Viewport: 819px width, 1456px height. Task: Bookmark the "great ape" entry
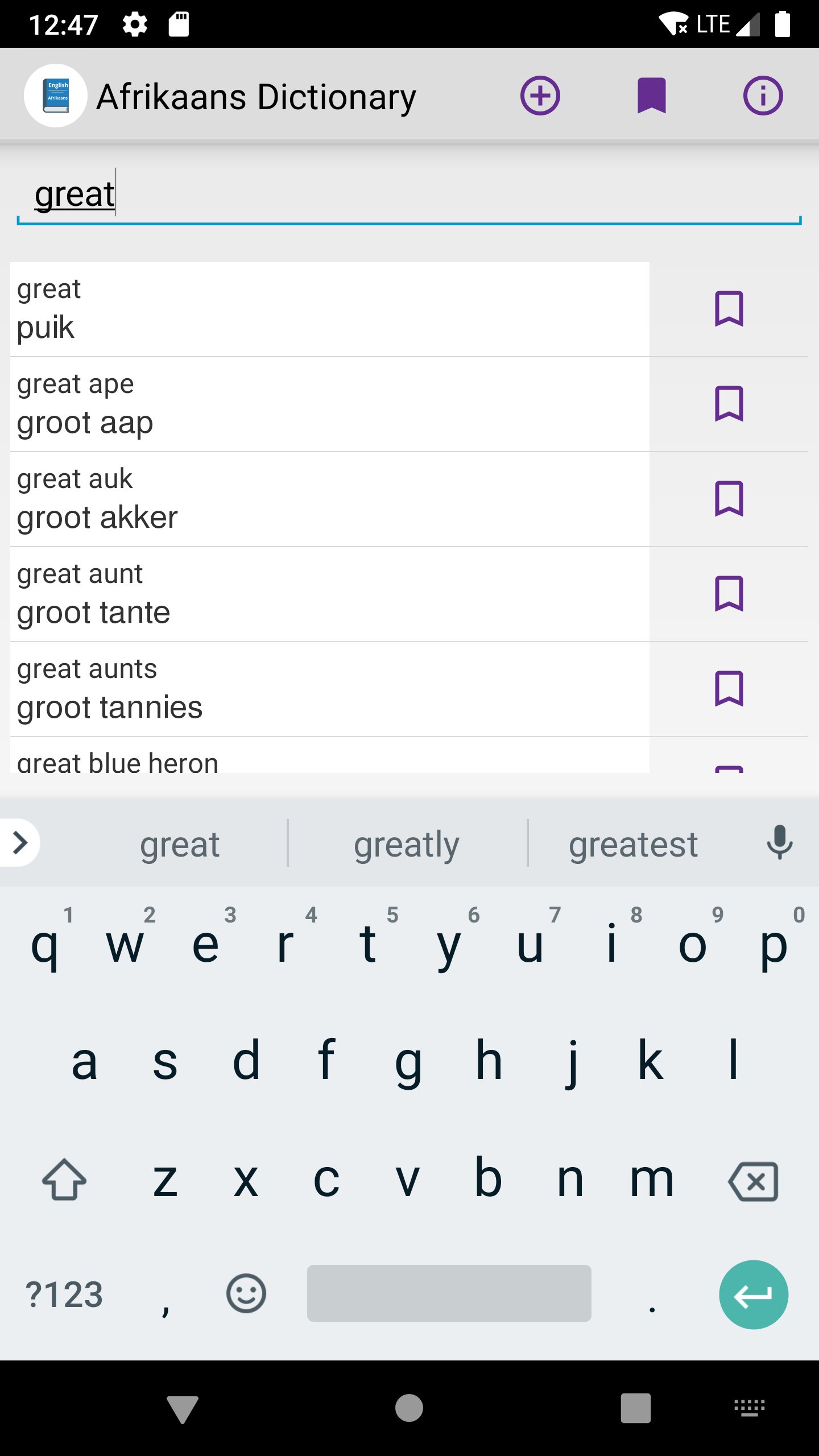point(729,404)
